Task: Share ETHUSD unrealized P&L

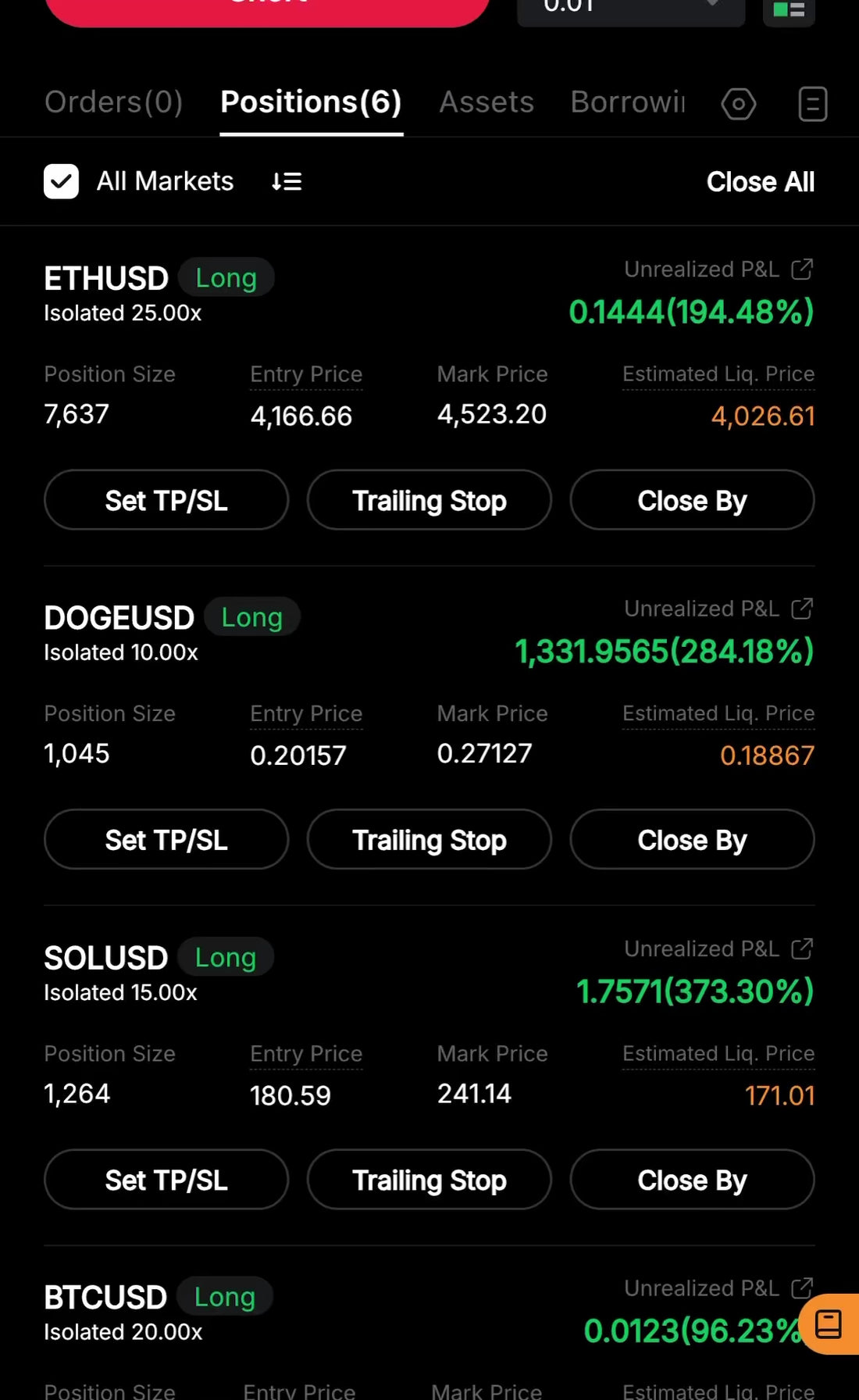Action: (802, 270)
